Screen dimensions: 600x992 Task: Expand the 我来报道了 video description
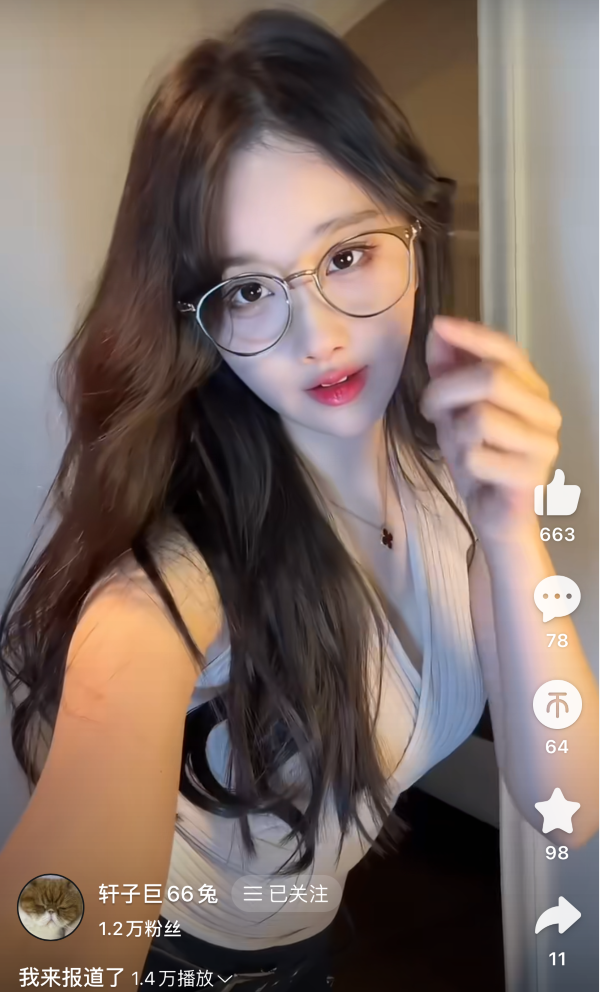[x=224, y=978]
